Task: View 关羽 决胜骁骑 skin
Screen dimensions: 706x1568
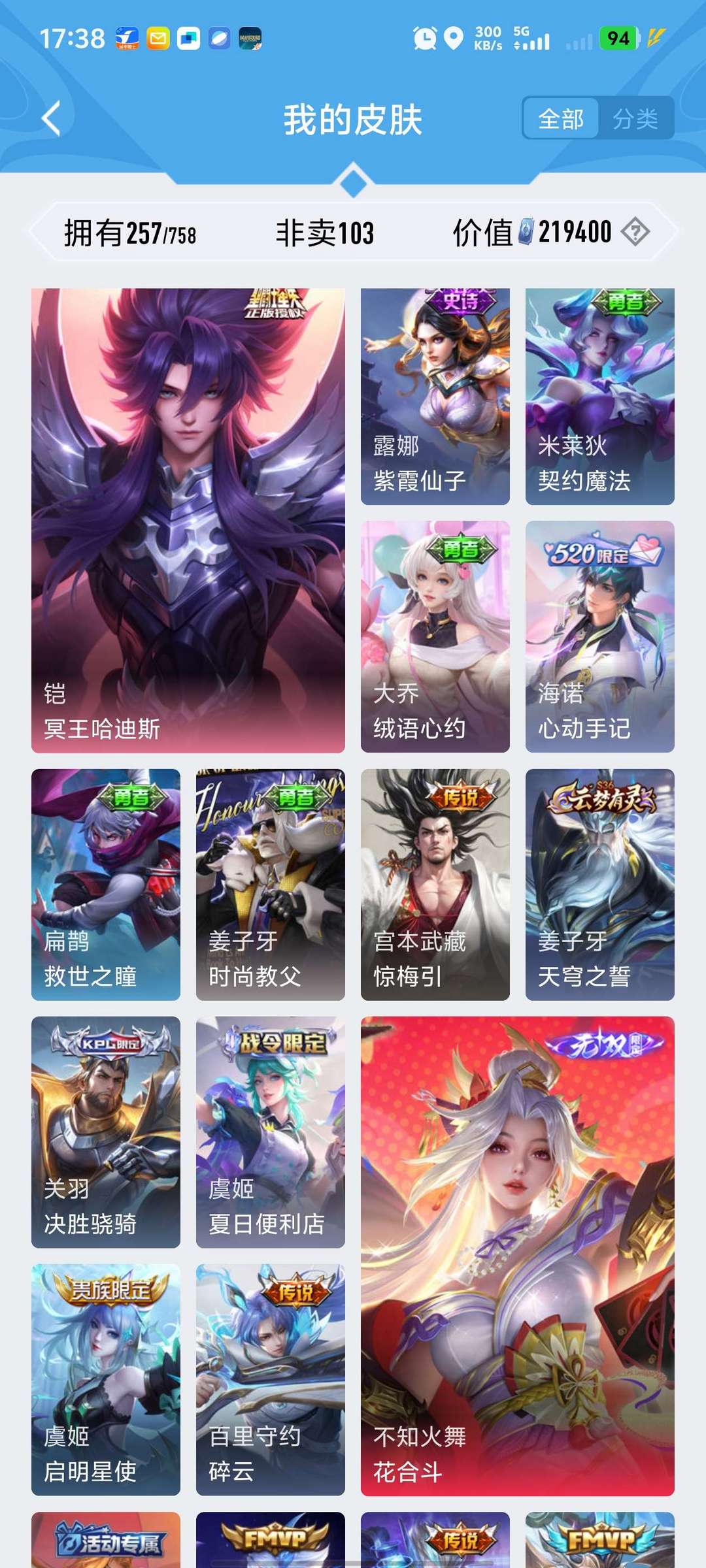Action: tap(106, 1132)
